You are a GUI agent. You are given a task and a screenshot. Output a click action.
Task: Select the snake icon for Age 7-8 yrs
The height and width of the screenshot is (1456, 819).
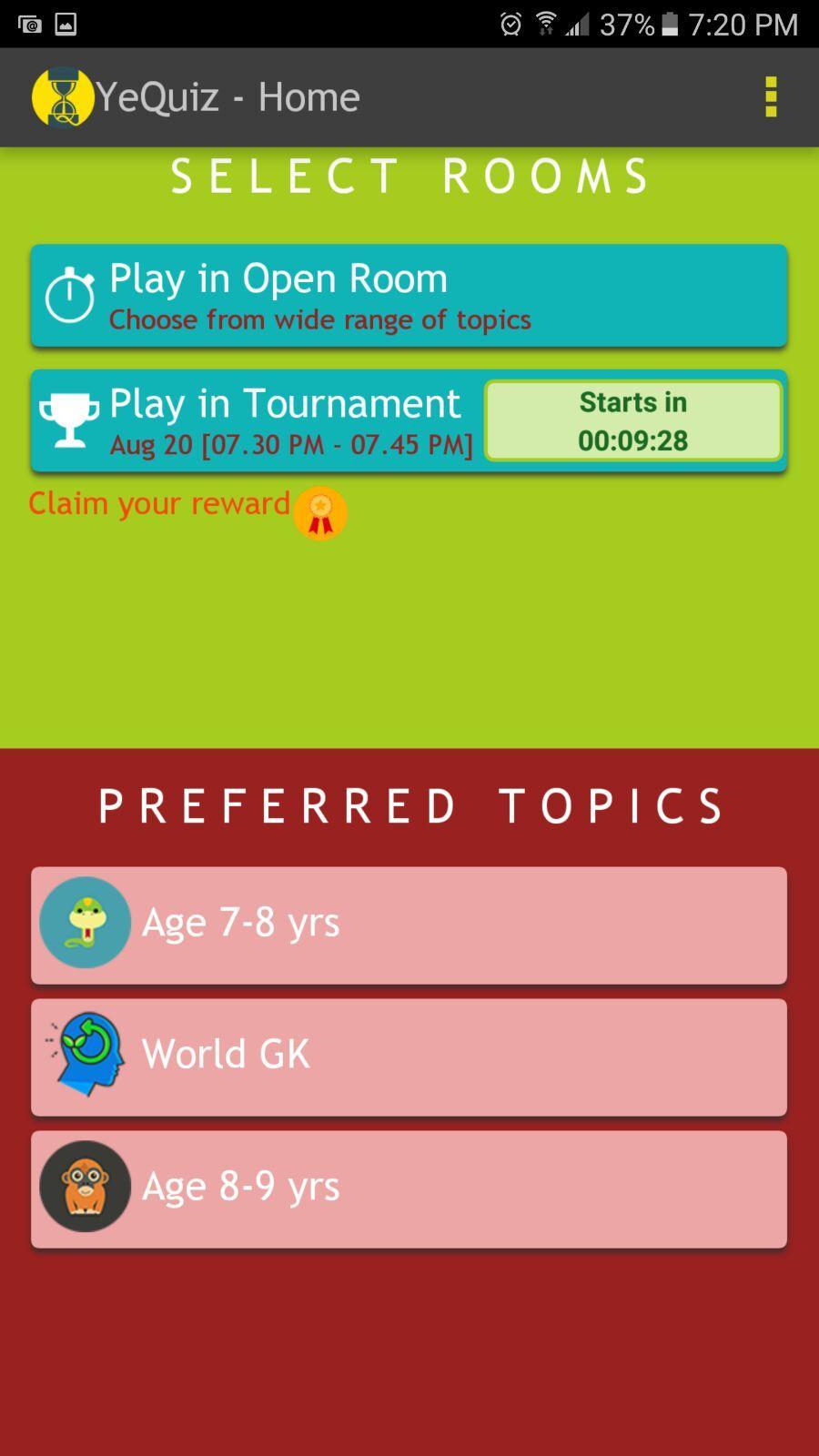[x=85, y=922]
